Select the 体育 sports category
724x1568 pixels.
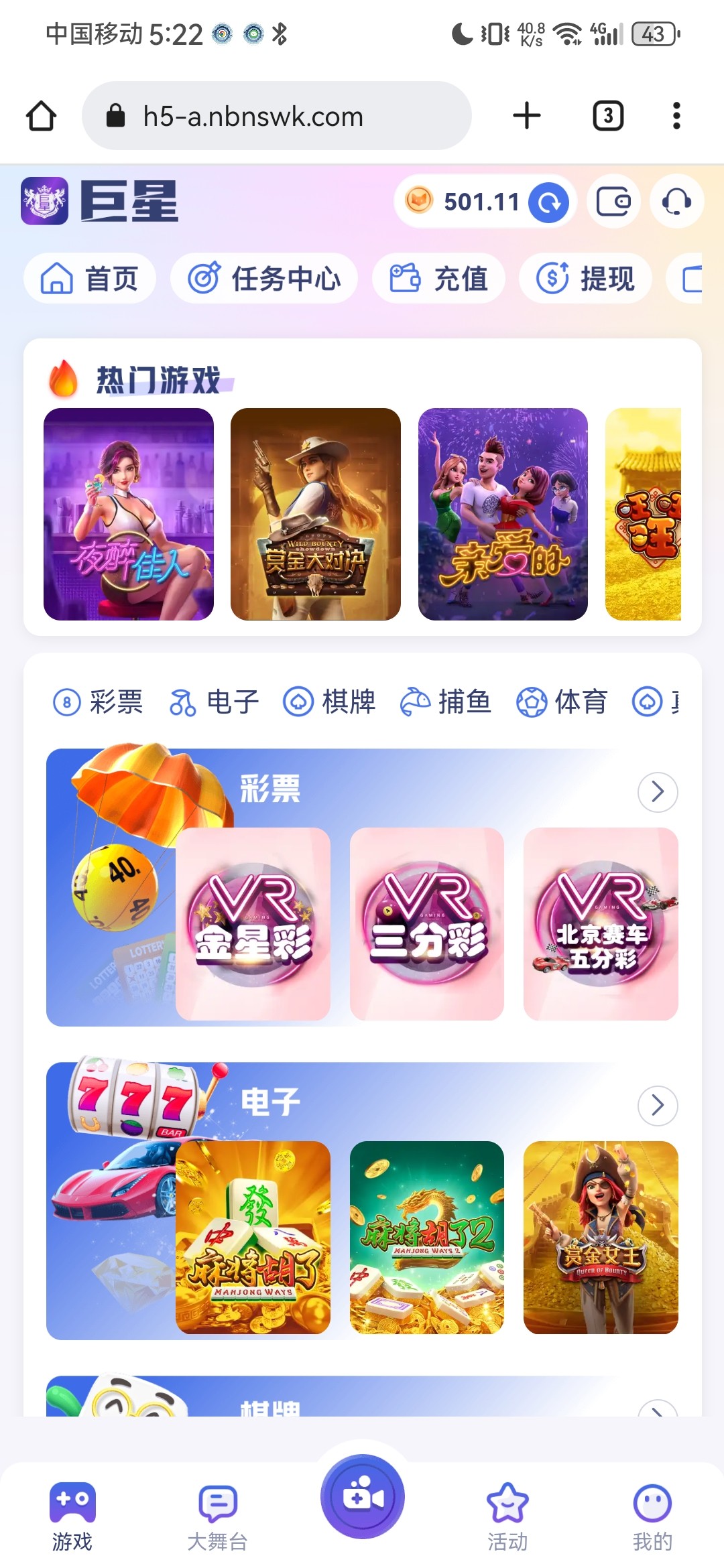point(562,702)
